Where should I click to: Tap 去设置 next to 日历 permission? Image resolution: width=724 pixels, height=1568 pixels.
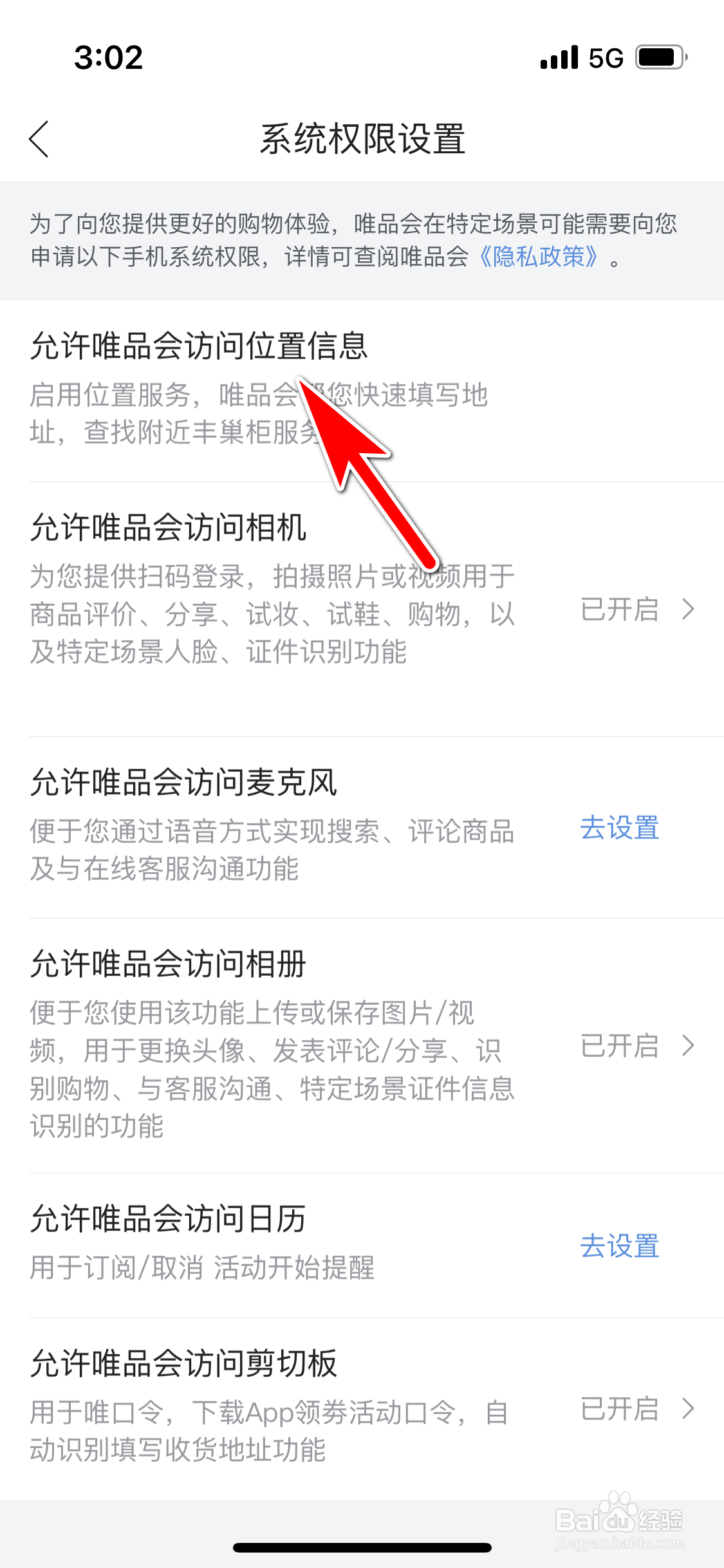click(x=618, y=1247)
